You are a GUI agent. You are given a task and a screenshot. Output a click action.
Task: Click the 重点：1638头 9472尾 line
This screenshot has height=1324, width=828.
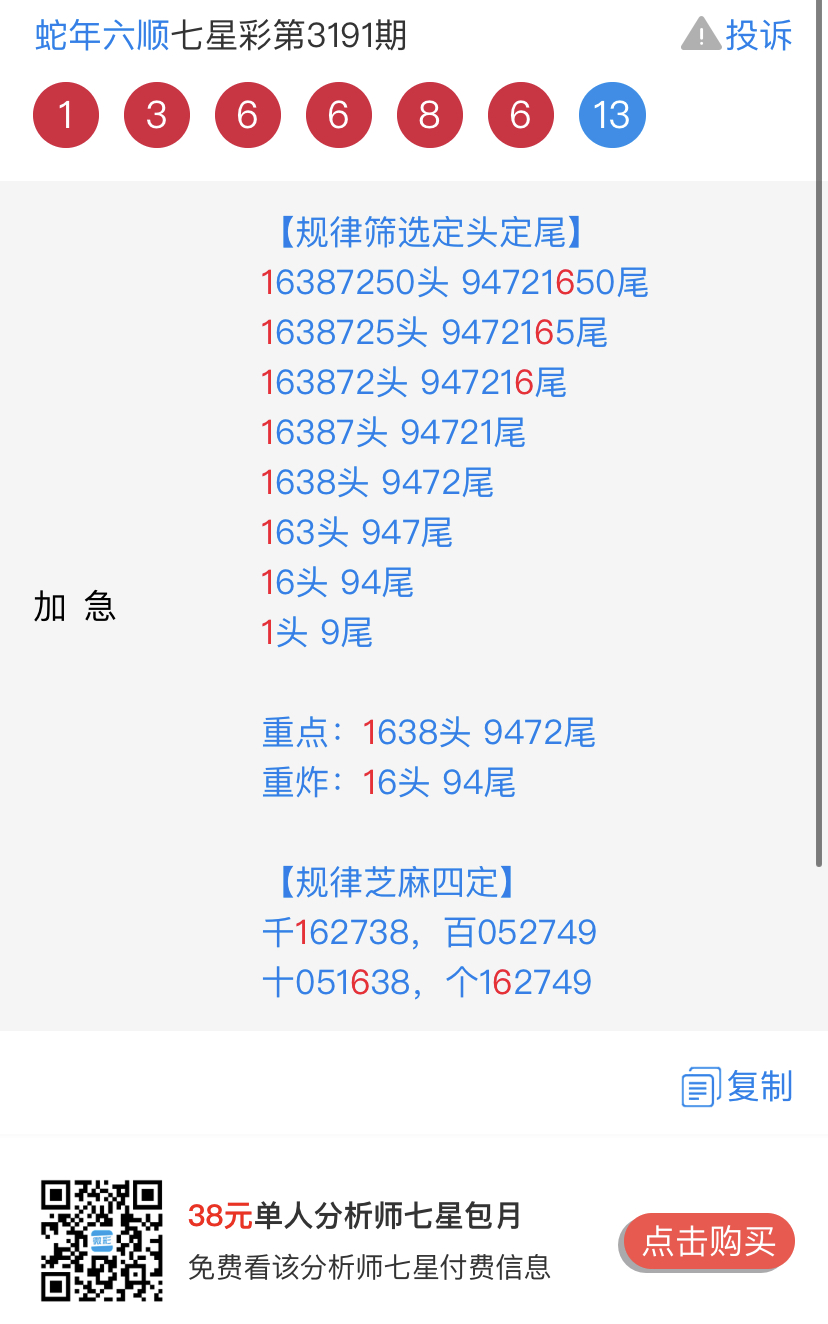pos(428,732)
